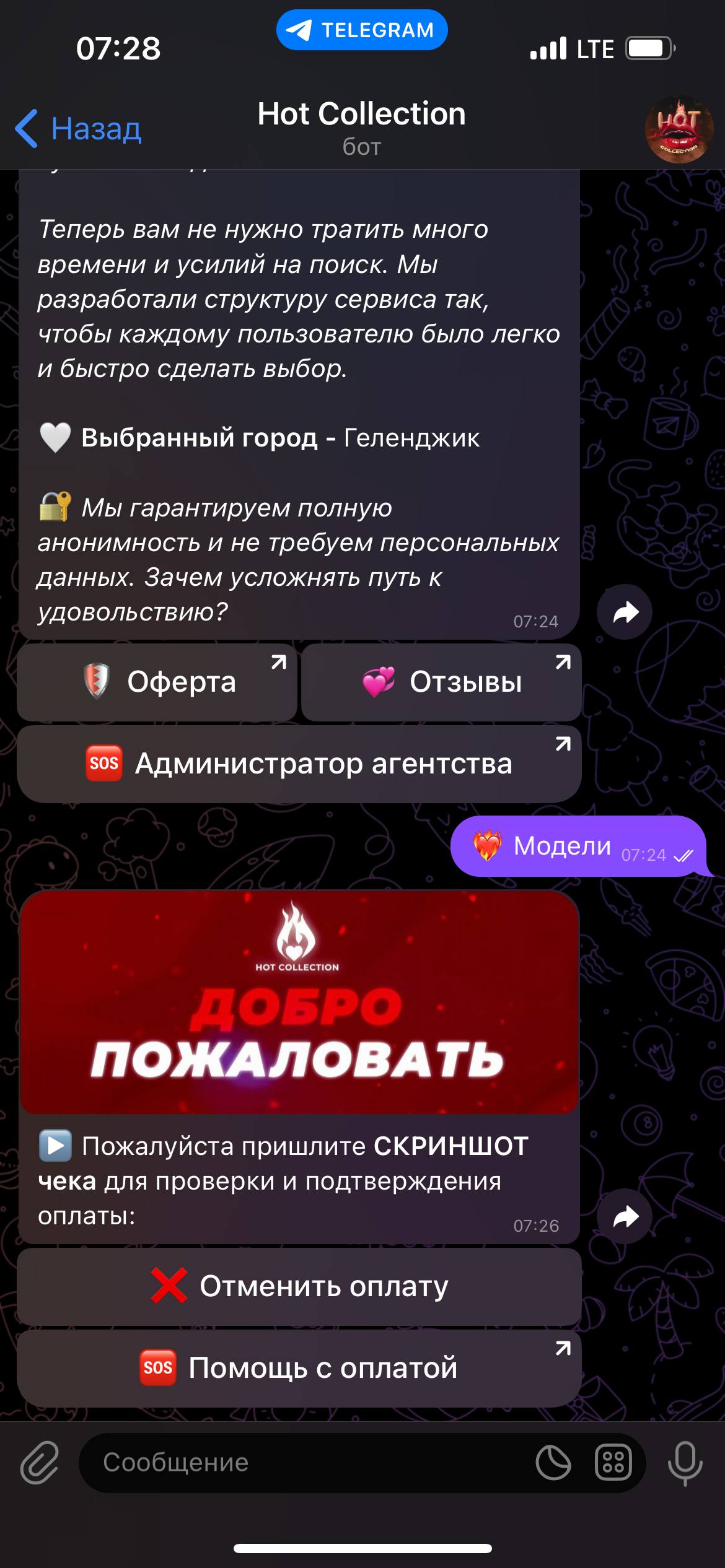
Task: Forward the message sent at 07:24
Action: [625, 612]
